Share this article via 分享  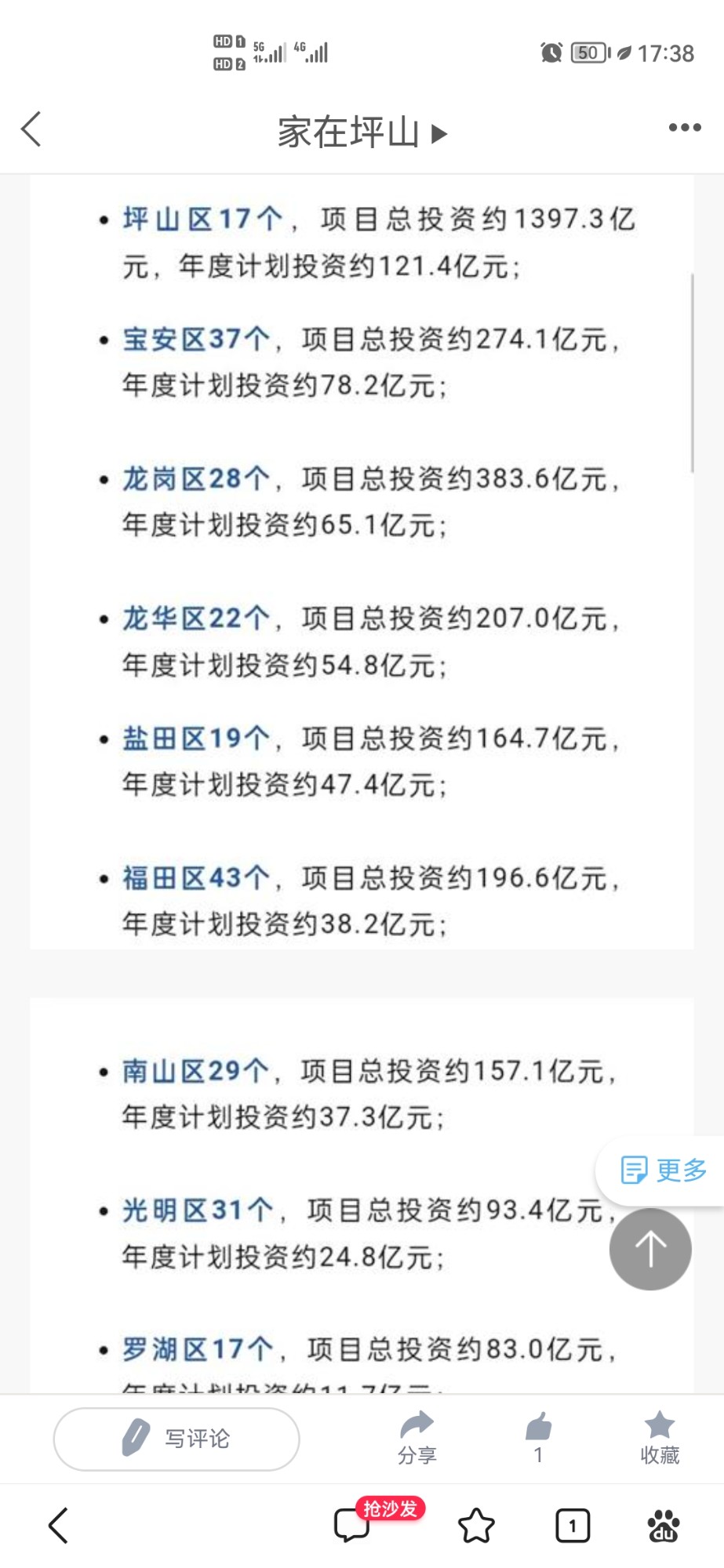(x=417, y=1438)
